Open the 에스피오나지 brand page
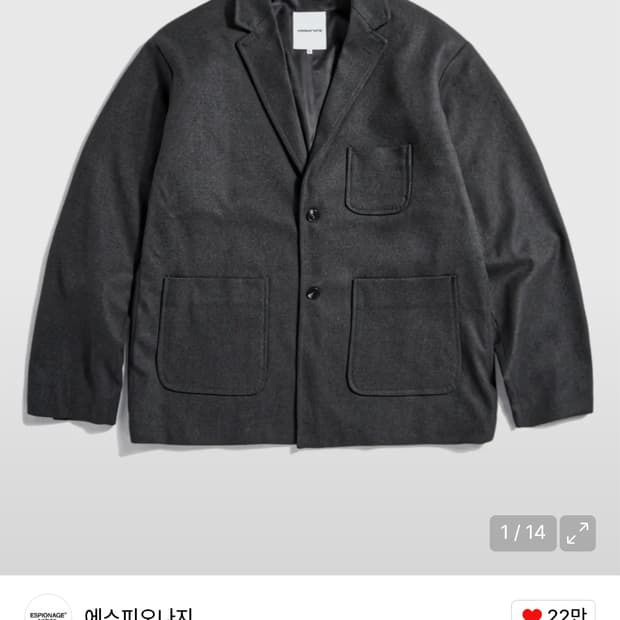620x620 pixels. [139, 611]
